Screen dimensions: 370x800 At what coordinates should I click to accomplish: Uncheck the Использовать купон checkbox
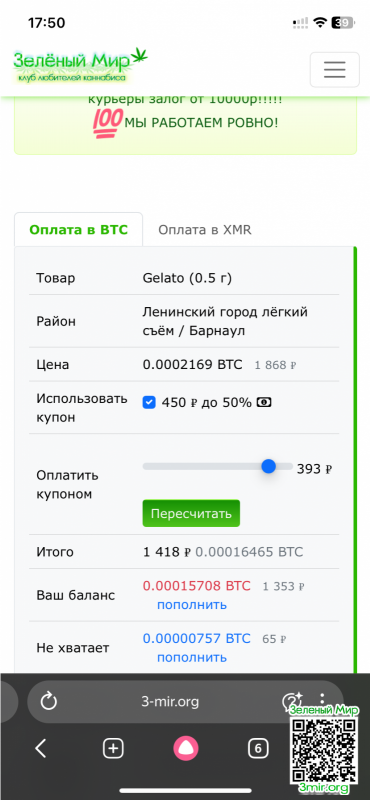[149, 403]
